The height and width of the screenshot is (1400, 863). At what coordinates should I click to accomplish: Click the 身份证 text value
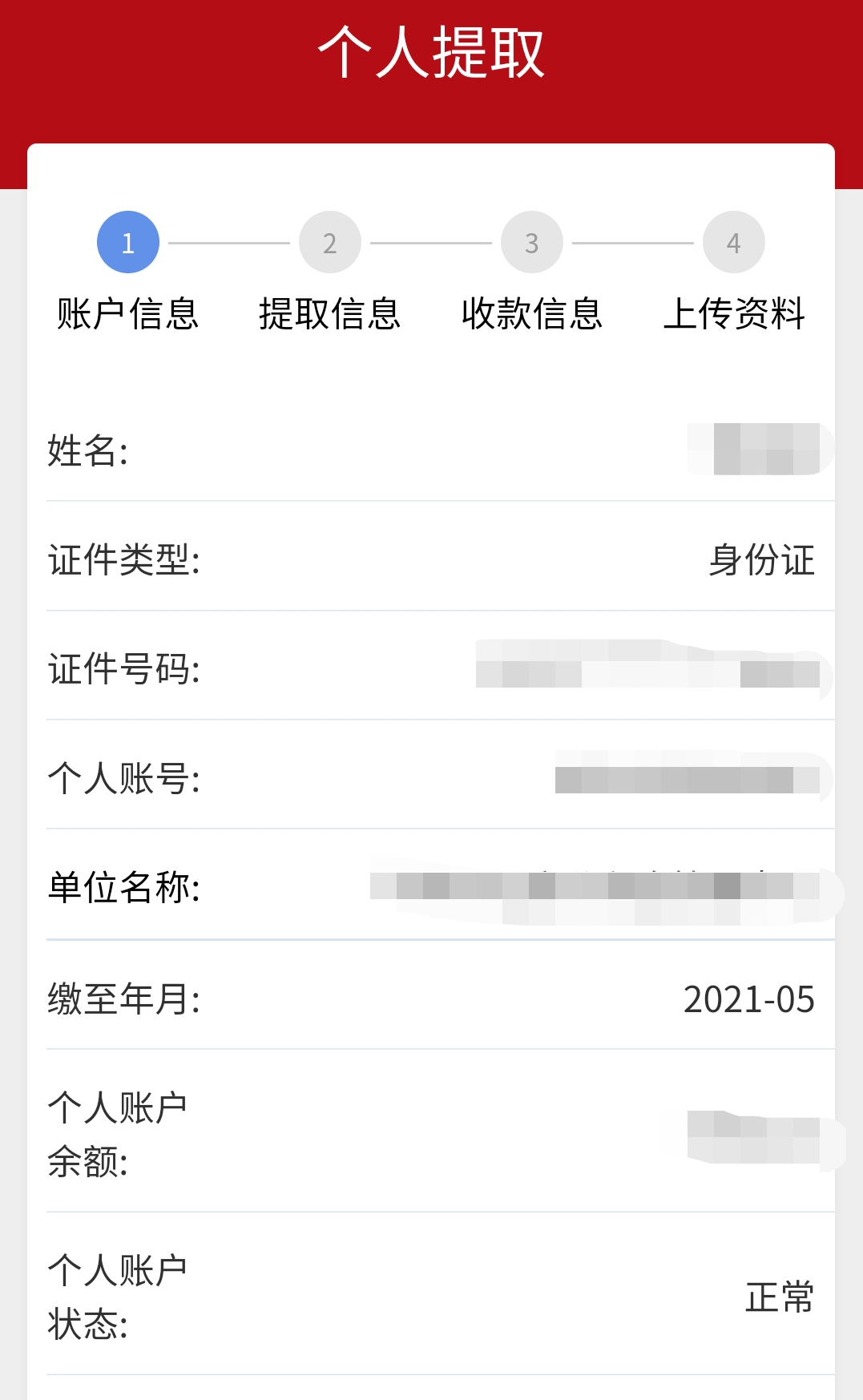pyautogui.click(x=760, y=563)
